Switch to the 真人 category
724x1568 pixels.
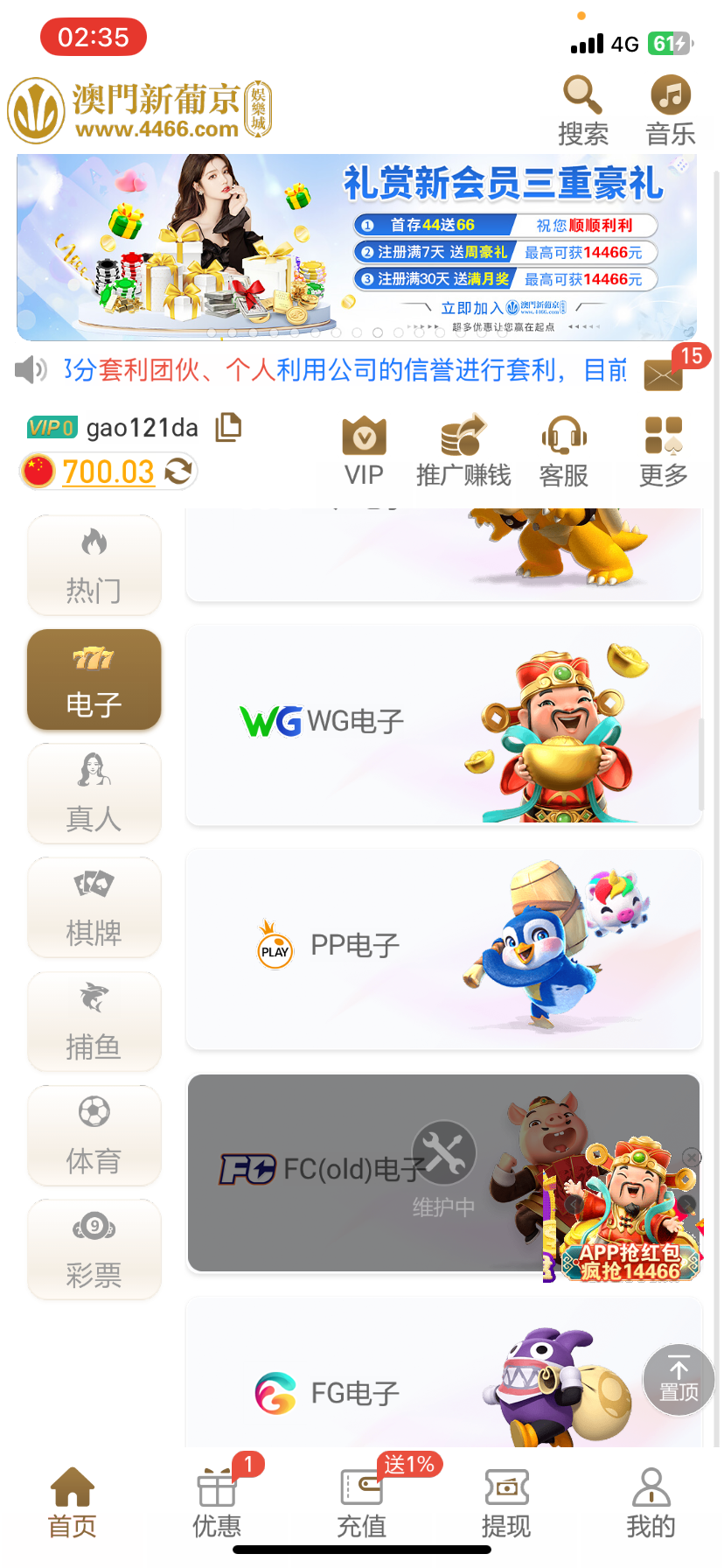[x=94, y=793]
